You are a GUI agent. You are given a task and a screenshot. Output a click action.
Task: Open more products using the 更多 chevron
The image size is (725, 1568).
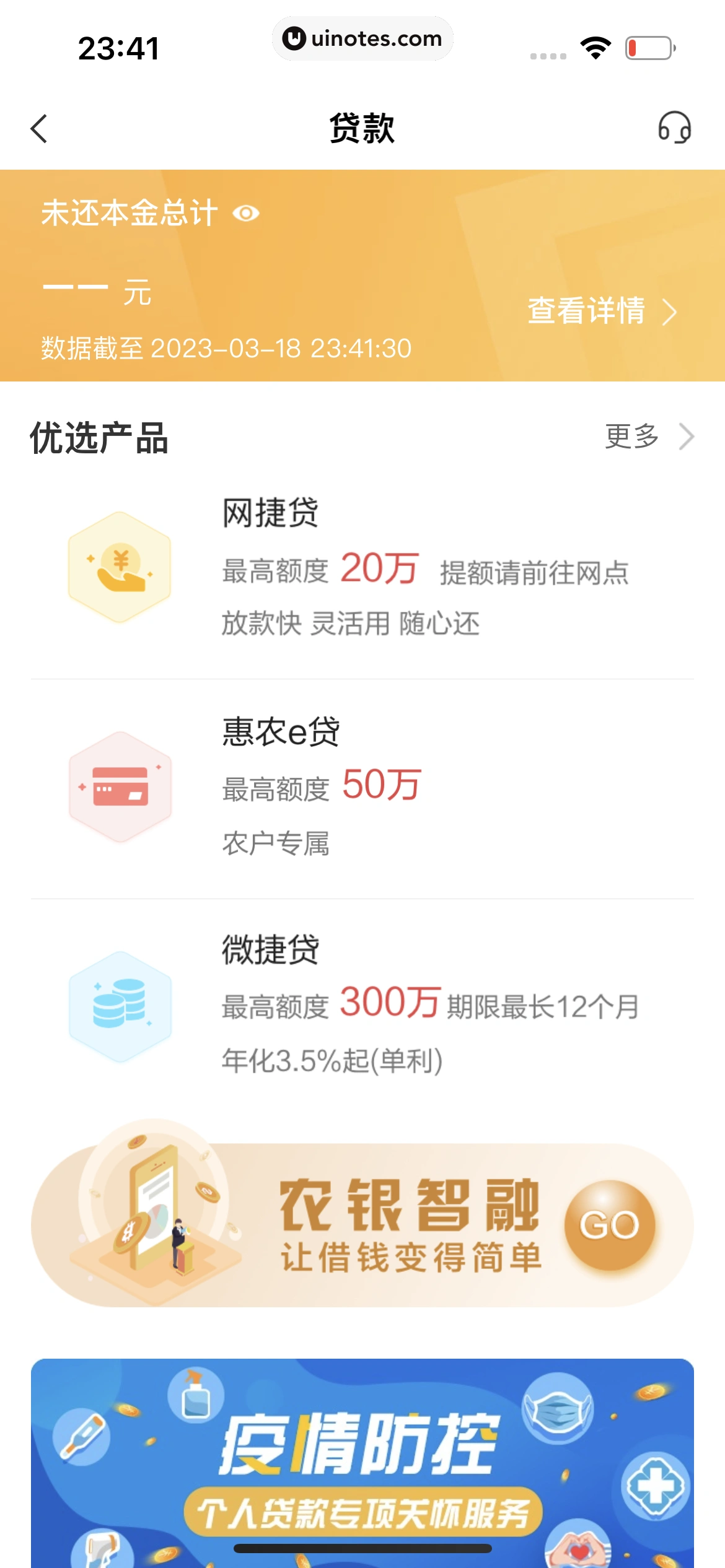[x=685, y=436]
